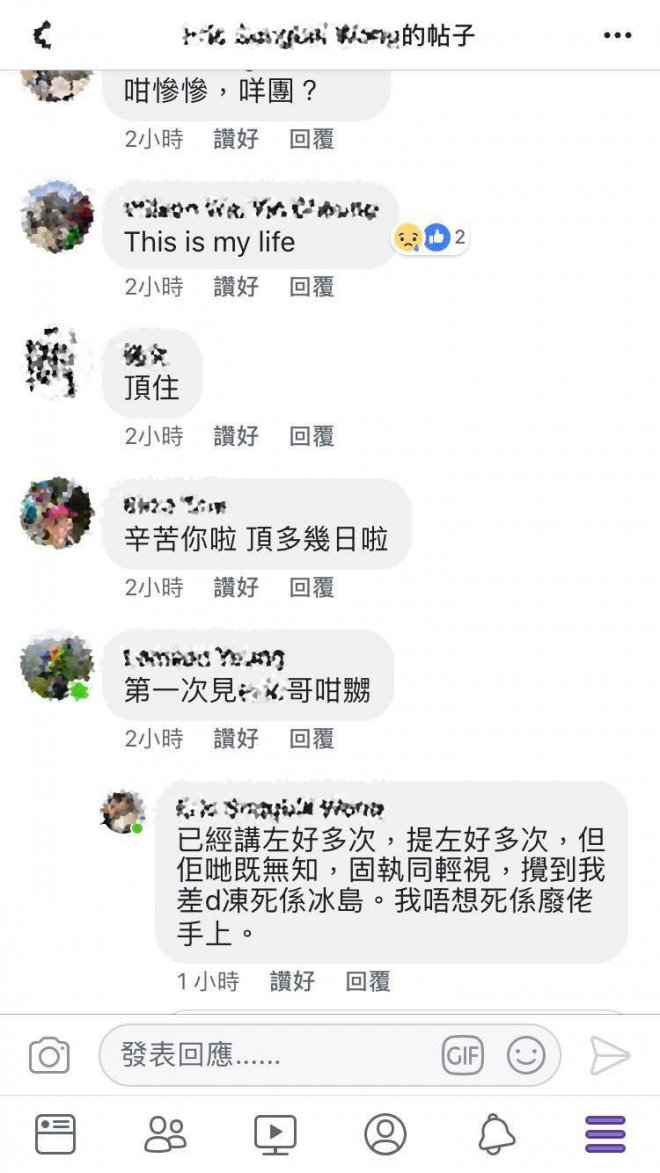This screenshot has height=1173, width=660.
Task: Switch to the news feed tab
Action: [55, 1134]
